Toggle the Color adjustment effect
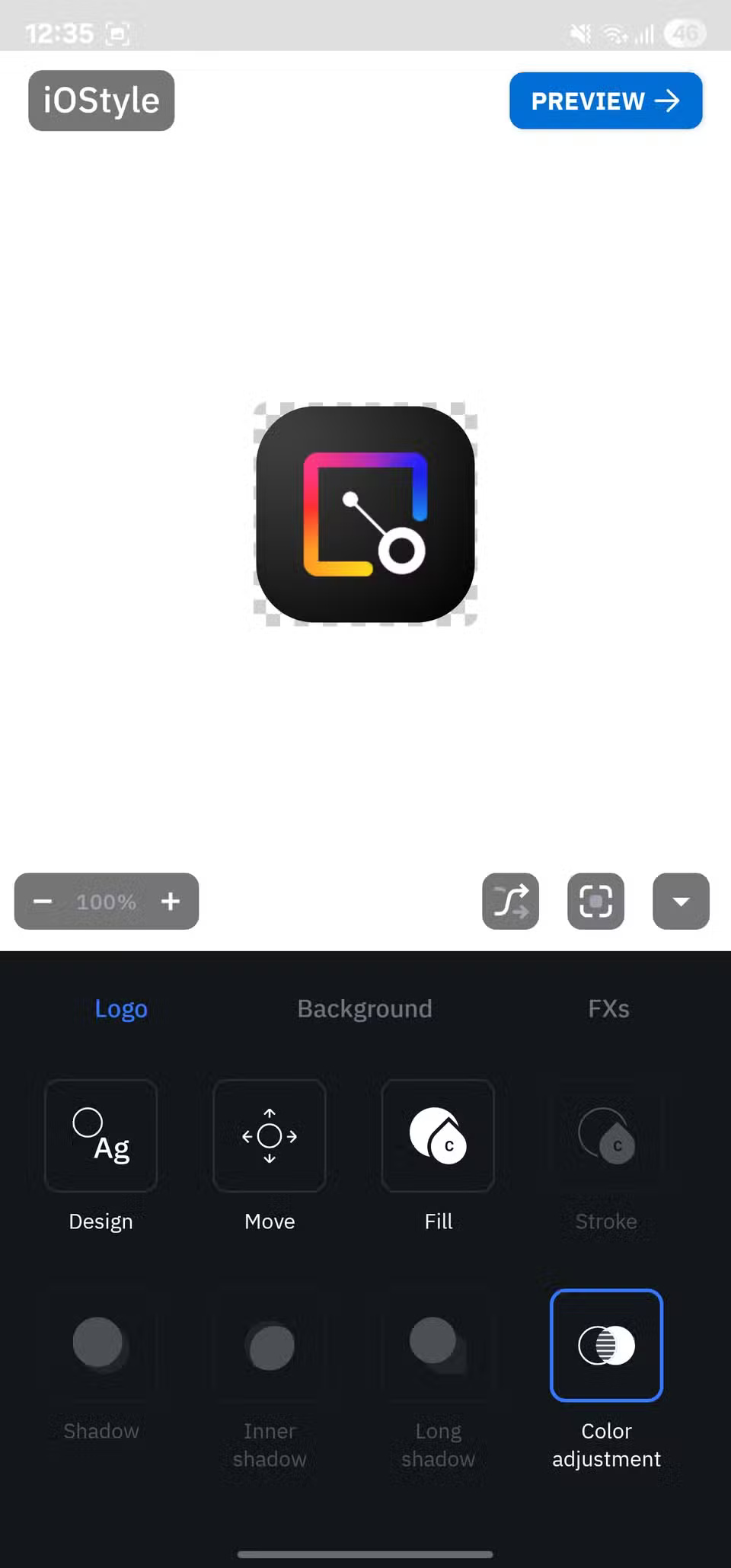Viewport: 731px width, 1568px height. pyautogui.click(x=605, y=1345)
